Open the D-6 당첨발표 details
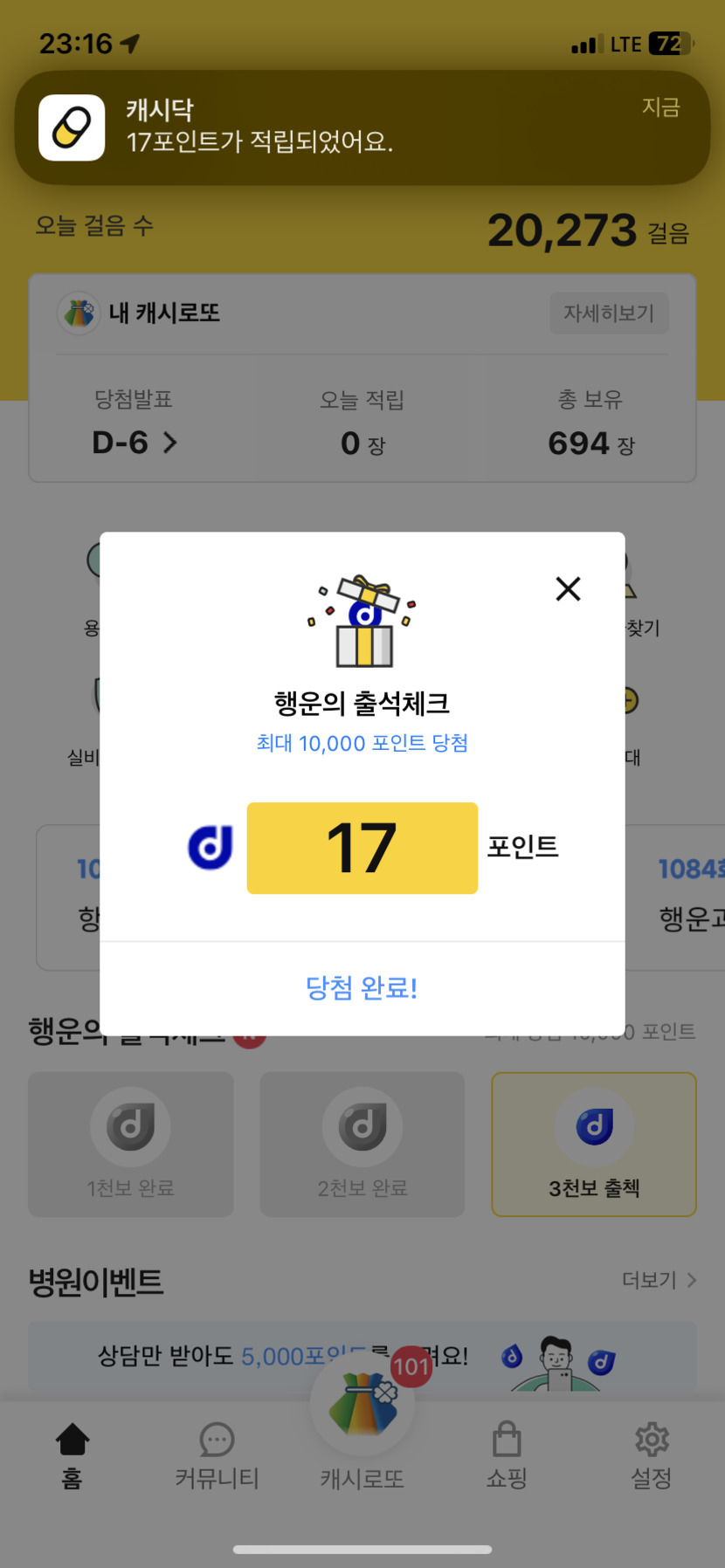725x1568 pixels. pos(135,443)
